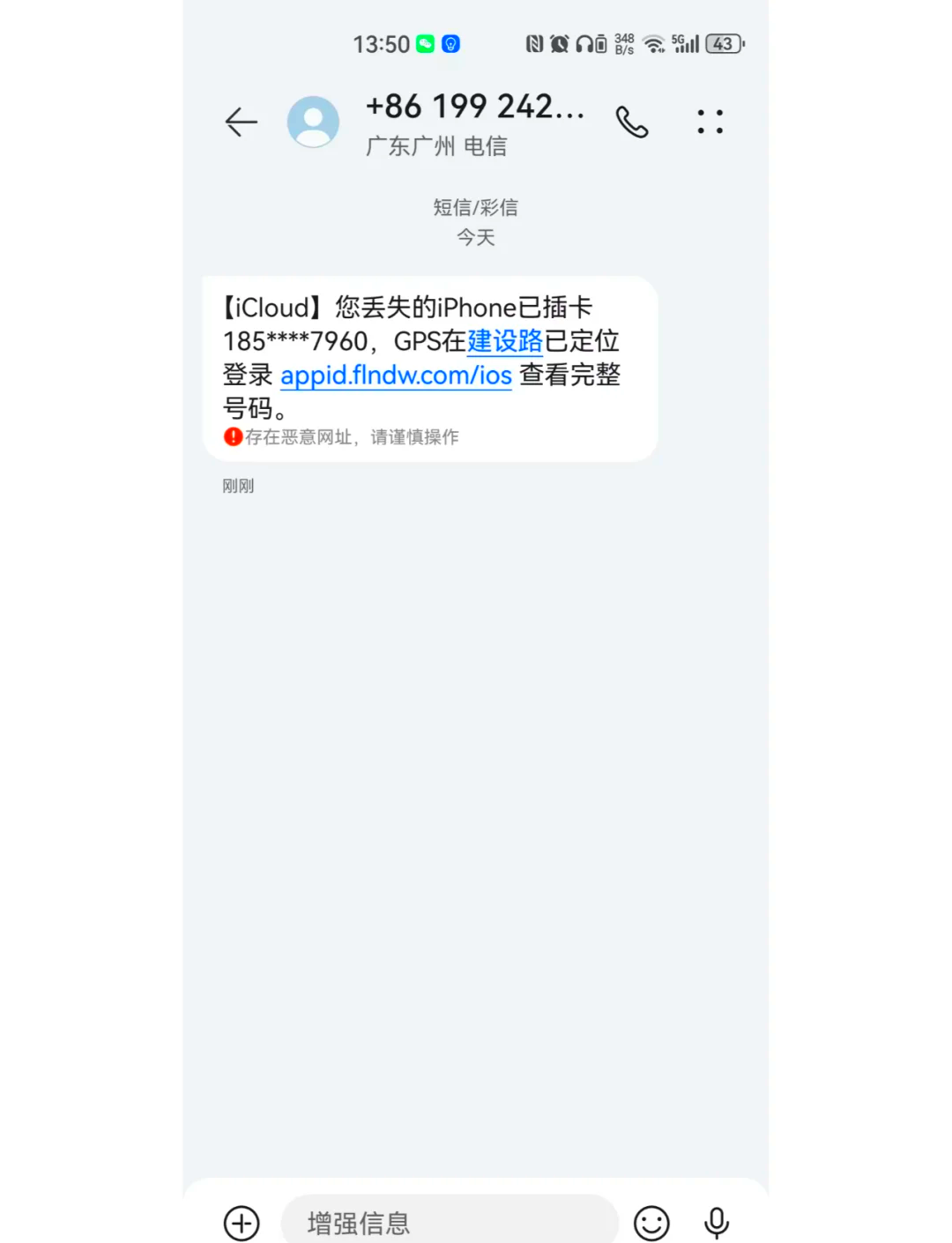
Task: Open the appid.flndw.com/ios link
Action: [x=395, y=376]
